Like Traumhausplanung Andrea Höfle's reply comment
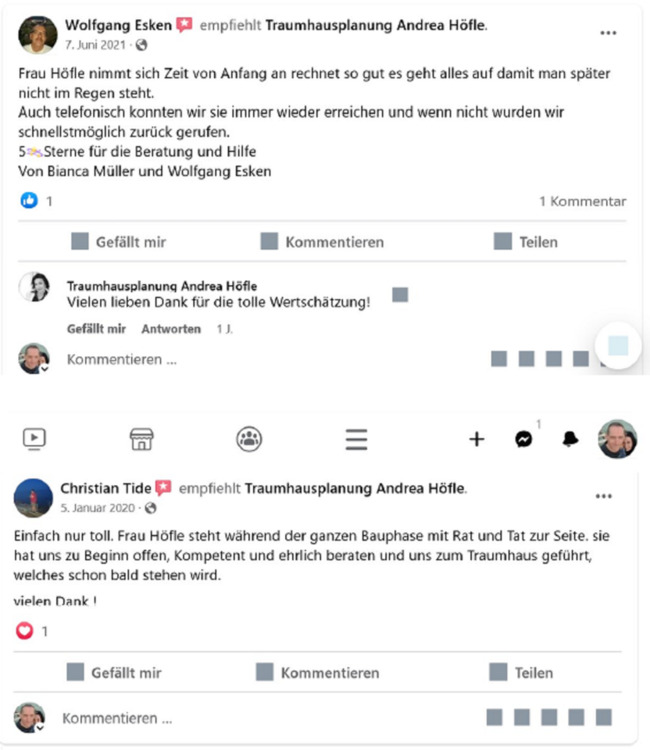Viewport: 650px width, 750px height. [96, 328]
